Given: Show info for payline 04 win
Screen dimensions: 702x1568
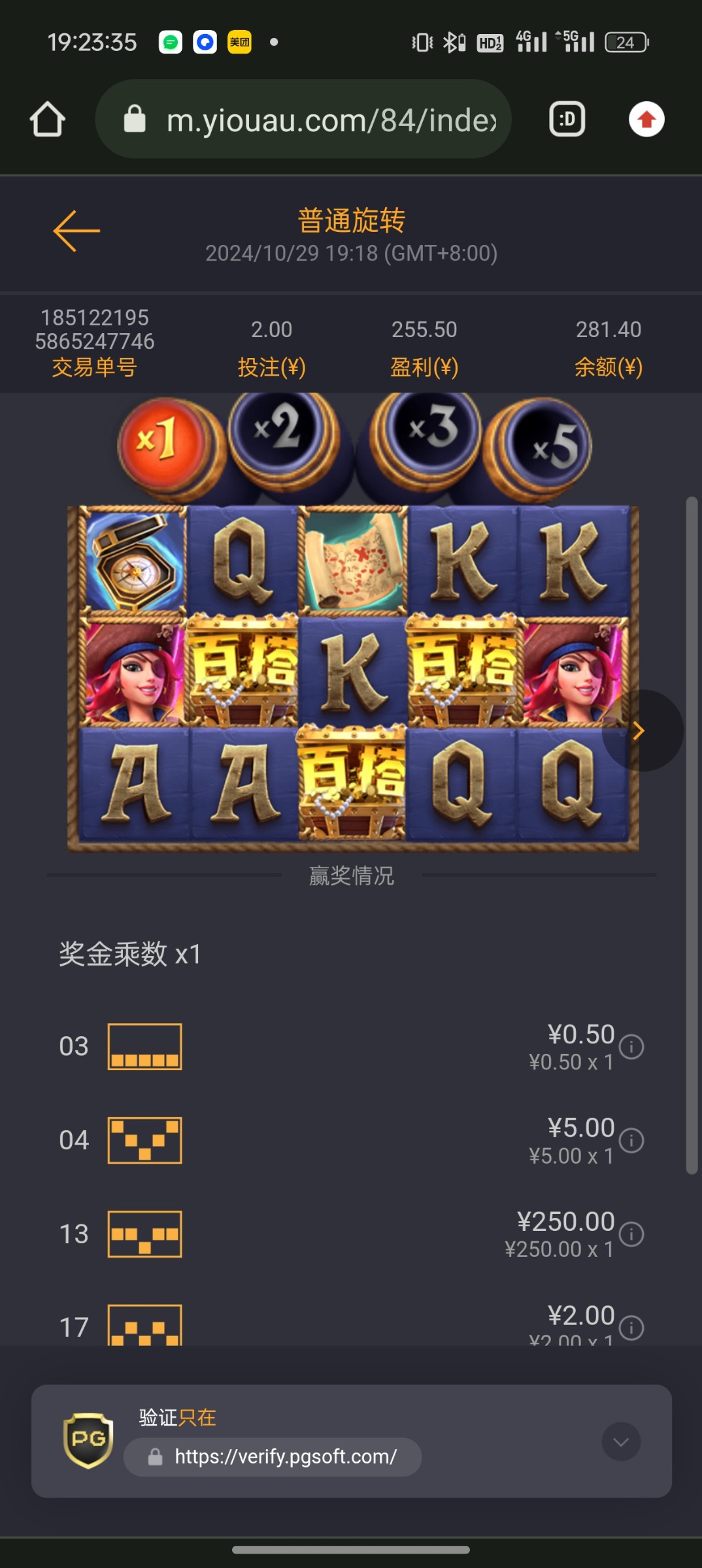Looking at the screenshot, I should click(x=631, y=1141).
